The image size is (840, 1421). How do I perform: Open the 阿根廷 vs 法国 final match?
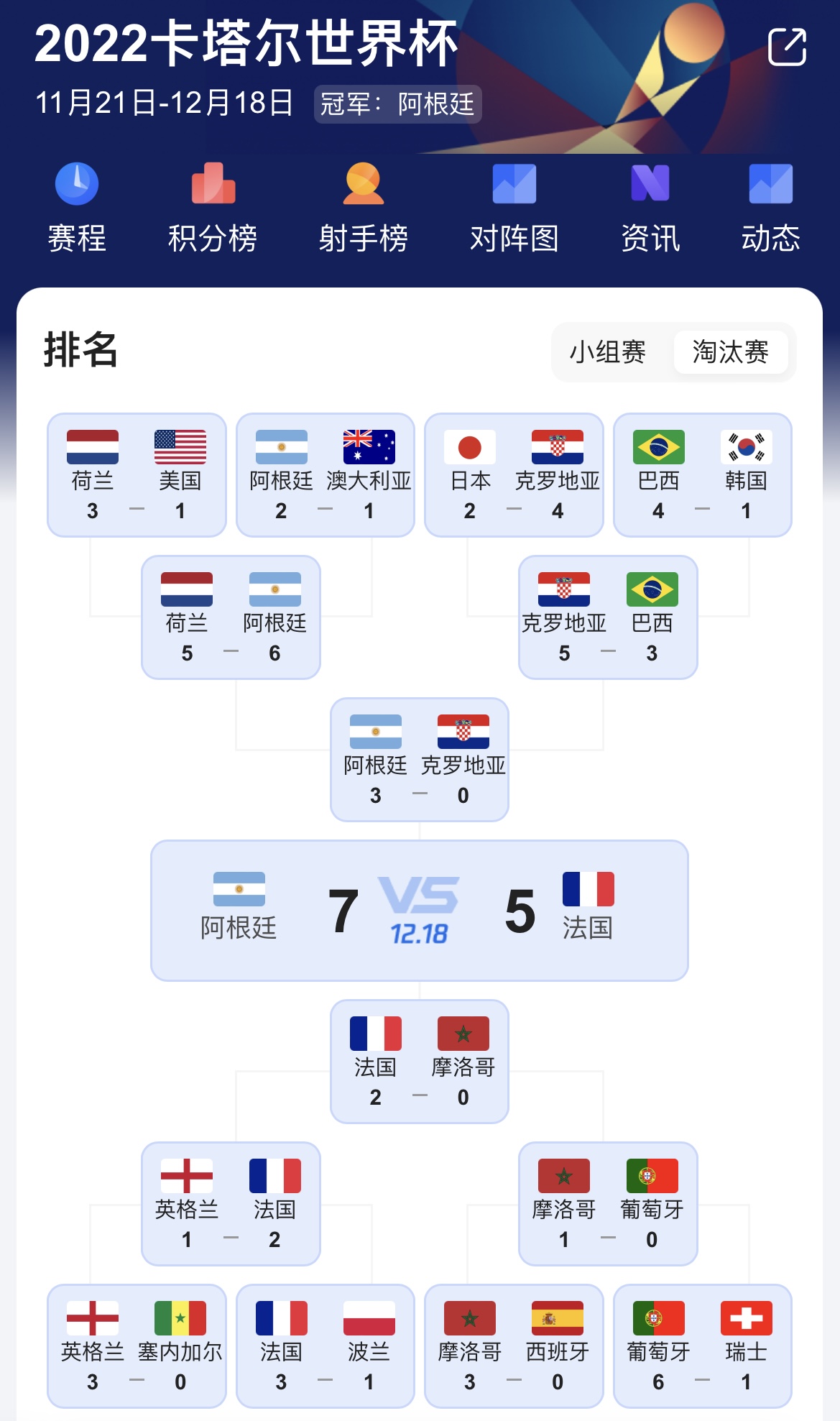pyautogui.click(x=419, y=910)
